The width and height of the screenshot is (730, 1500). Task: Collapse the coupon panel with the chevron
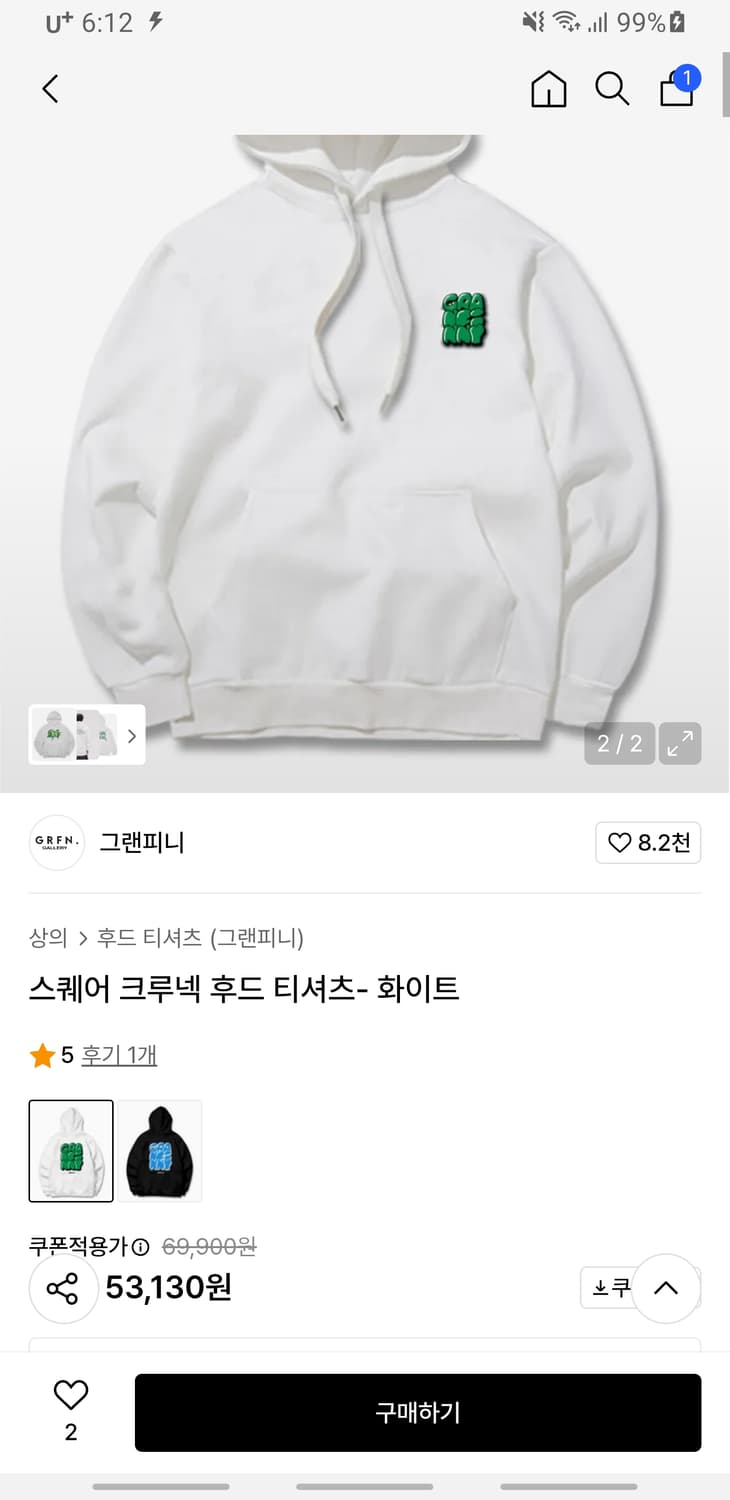666,1288
